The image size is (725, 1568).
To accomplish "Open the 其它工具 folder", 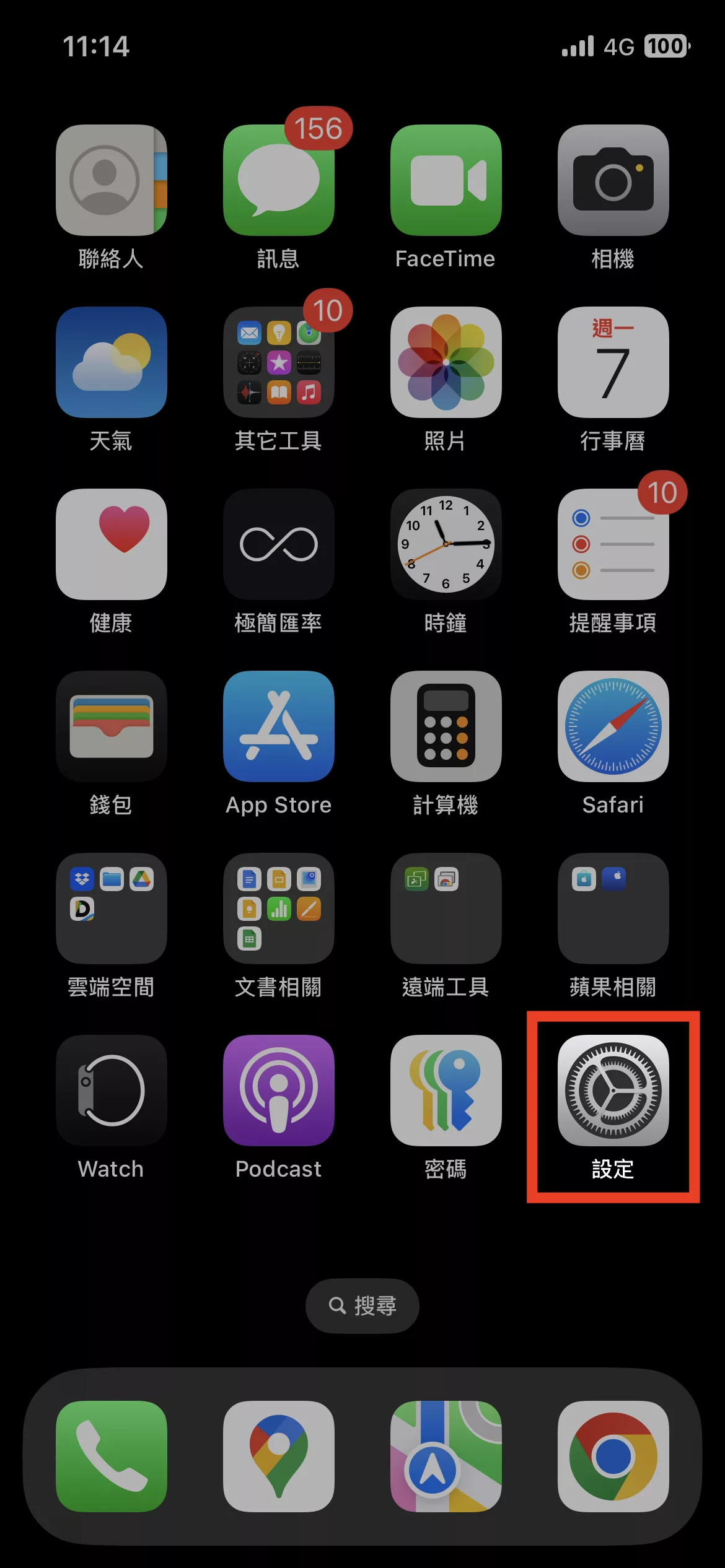I will coord(279,362).
